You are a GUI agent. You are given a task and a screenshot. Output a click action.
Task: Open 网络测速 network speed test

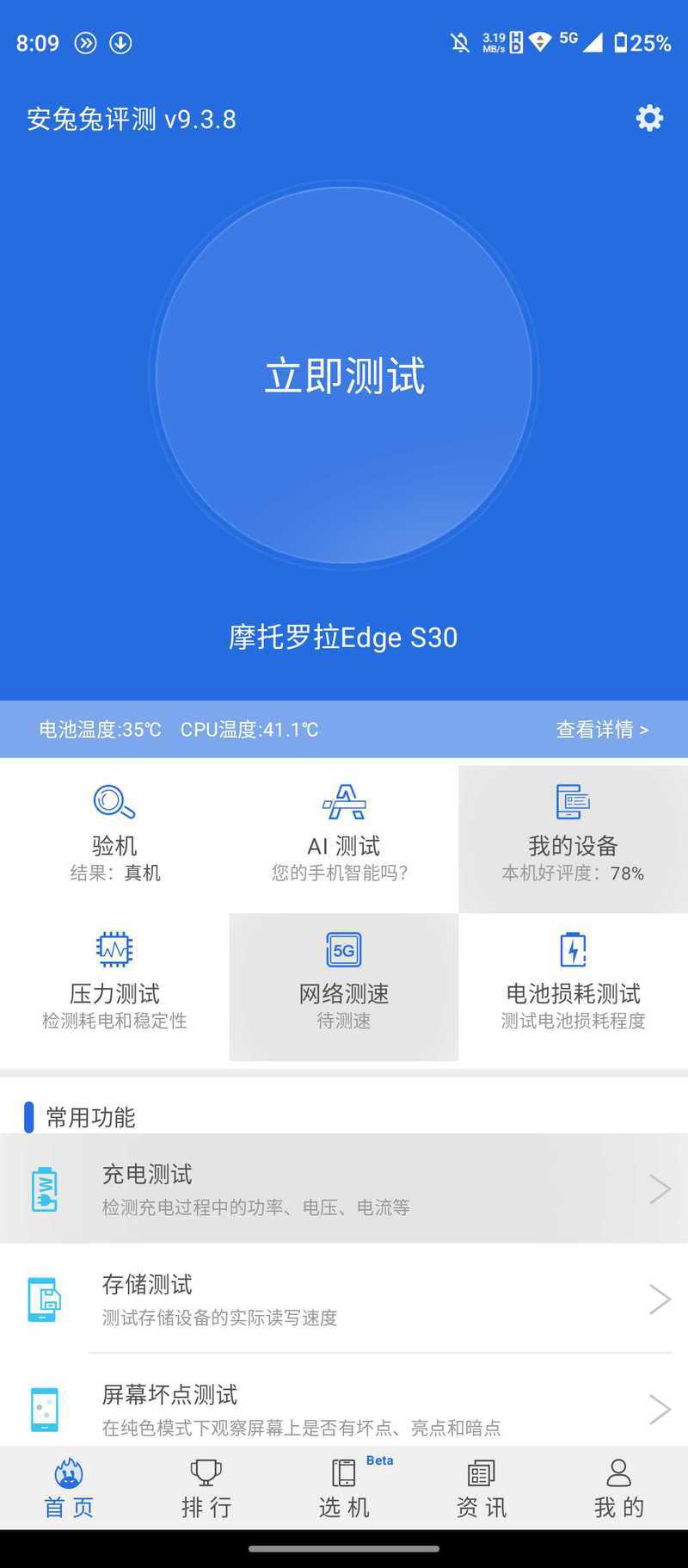pyautogui.click(x=344, y=986)
